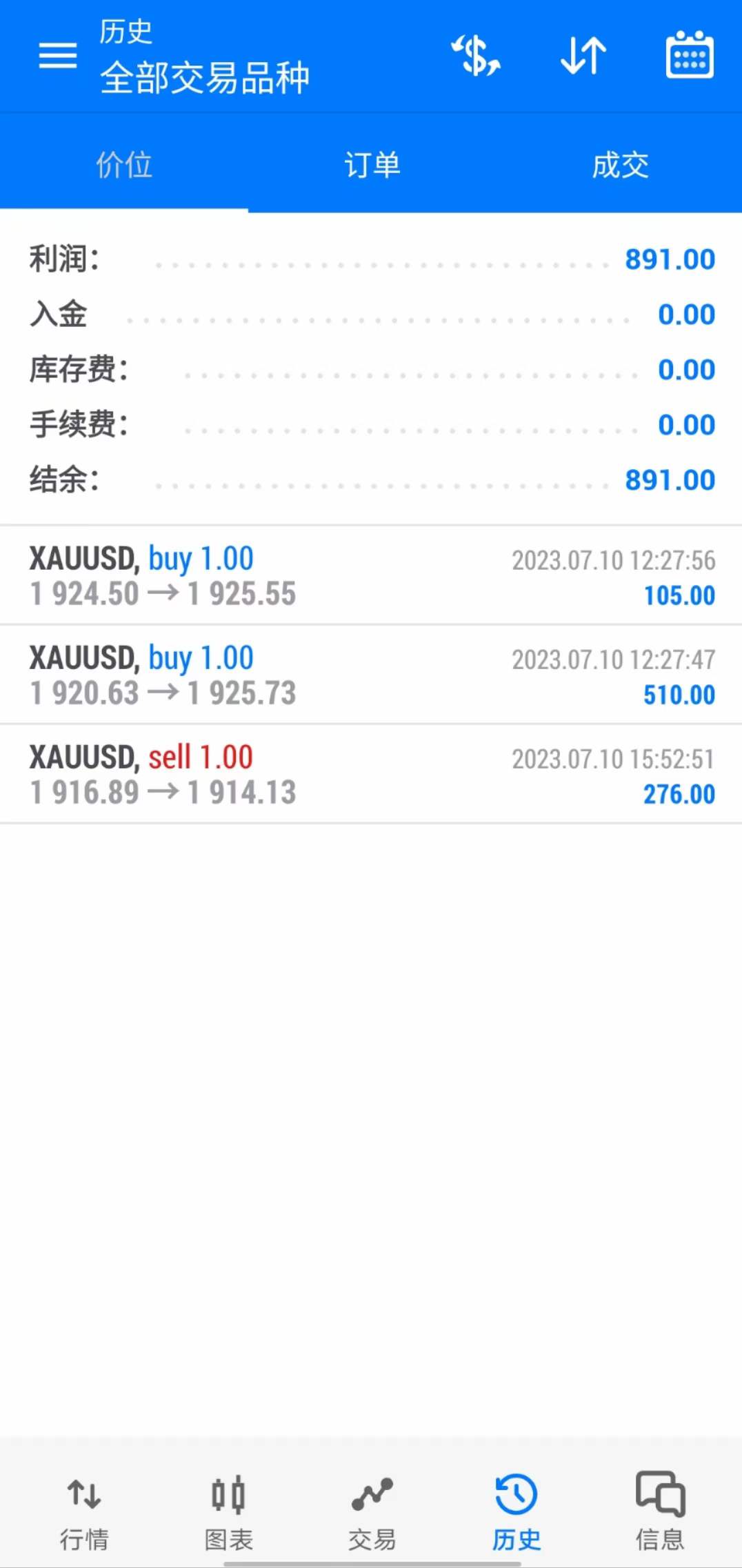The image size is (742, 1568).
Task: Switch to the 成交 tab
Action: point(619,165)
